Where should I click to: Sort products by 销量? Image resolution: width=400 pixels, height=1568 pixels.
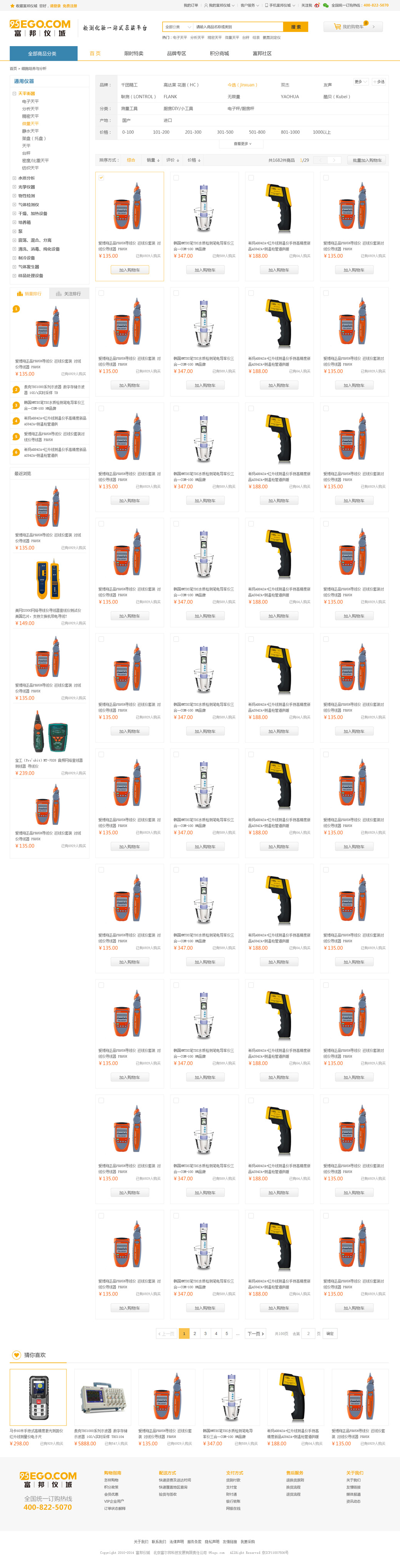[152, 160]
